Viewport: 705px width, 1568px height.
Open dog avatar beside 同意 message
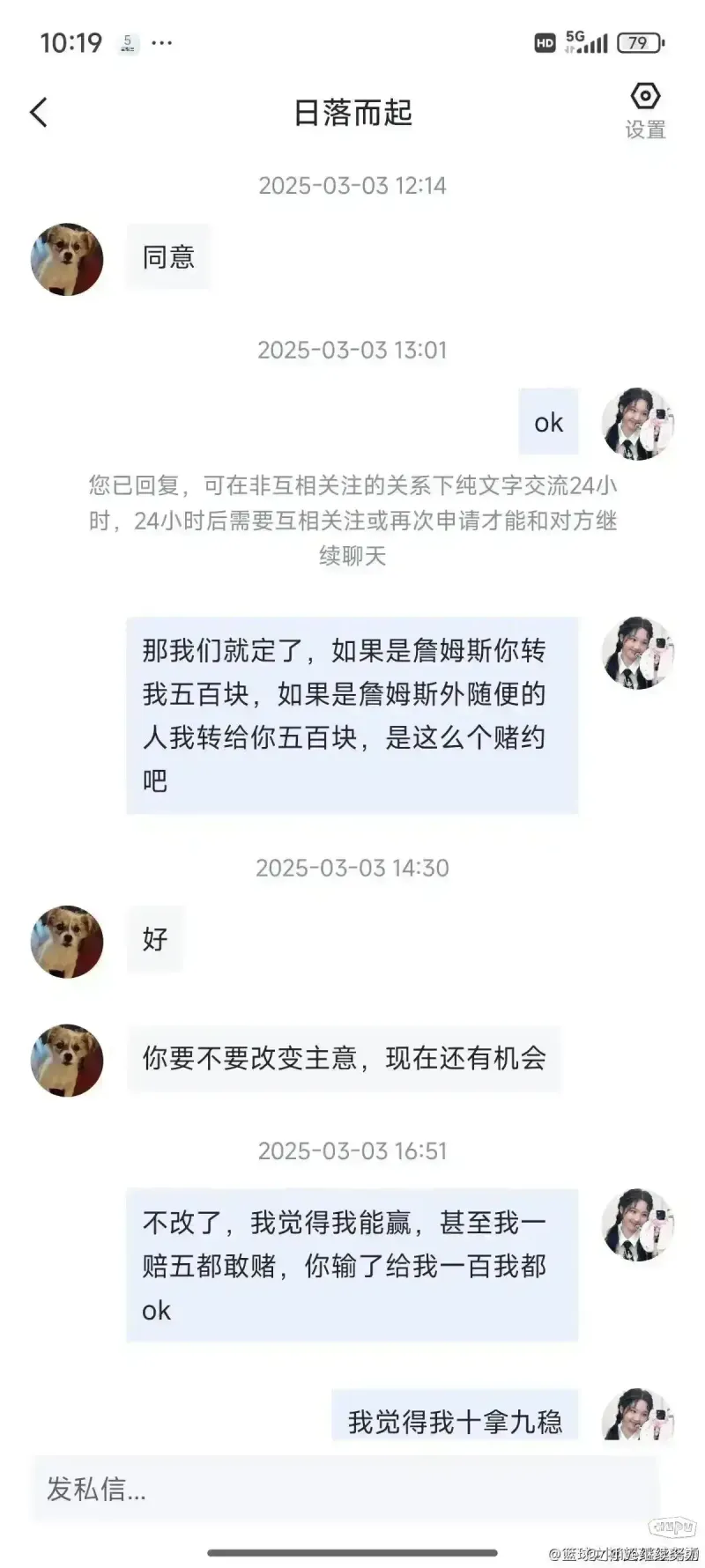pos(67,259)
